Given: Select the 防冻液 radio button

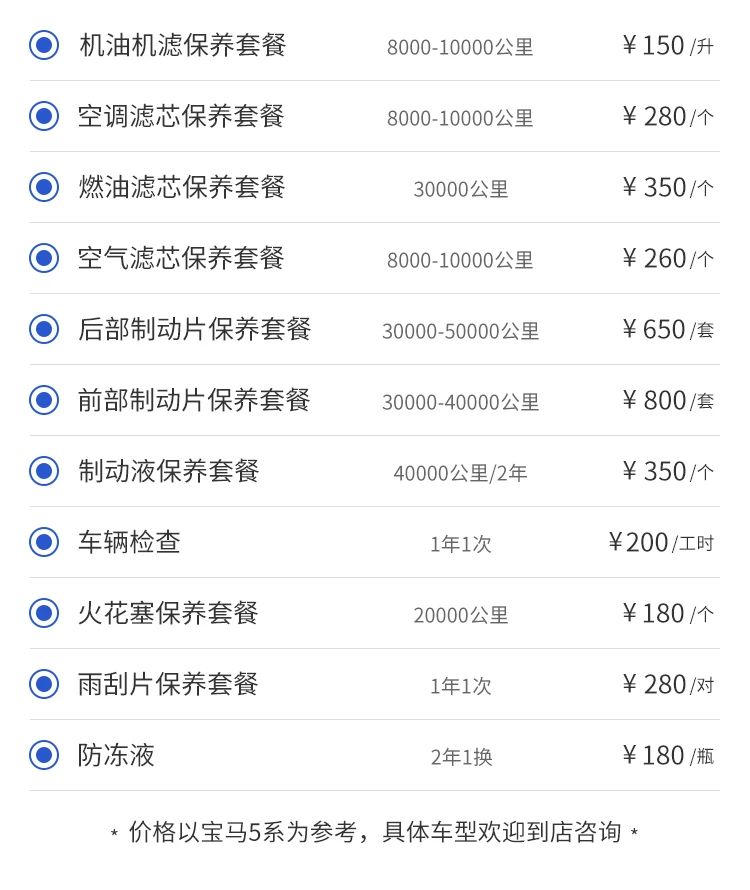Looking at the screenshot, I should (43, 756).
